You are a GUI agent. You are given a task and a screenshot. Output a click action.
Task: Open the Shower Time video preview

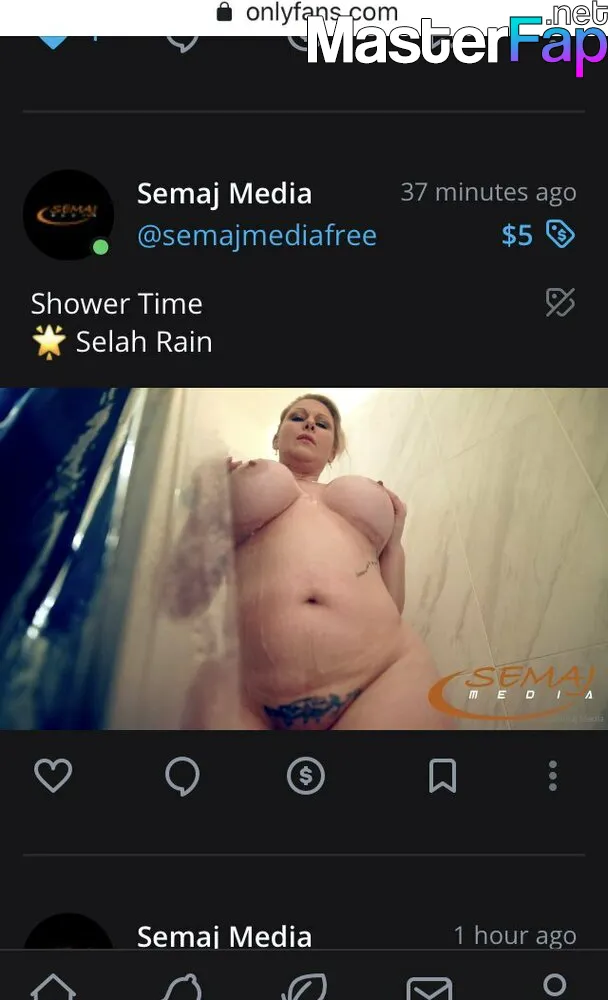point(304,559)
